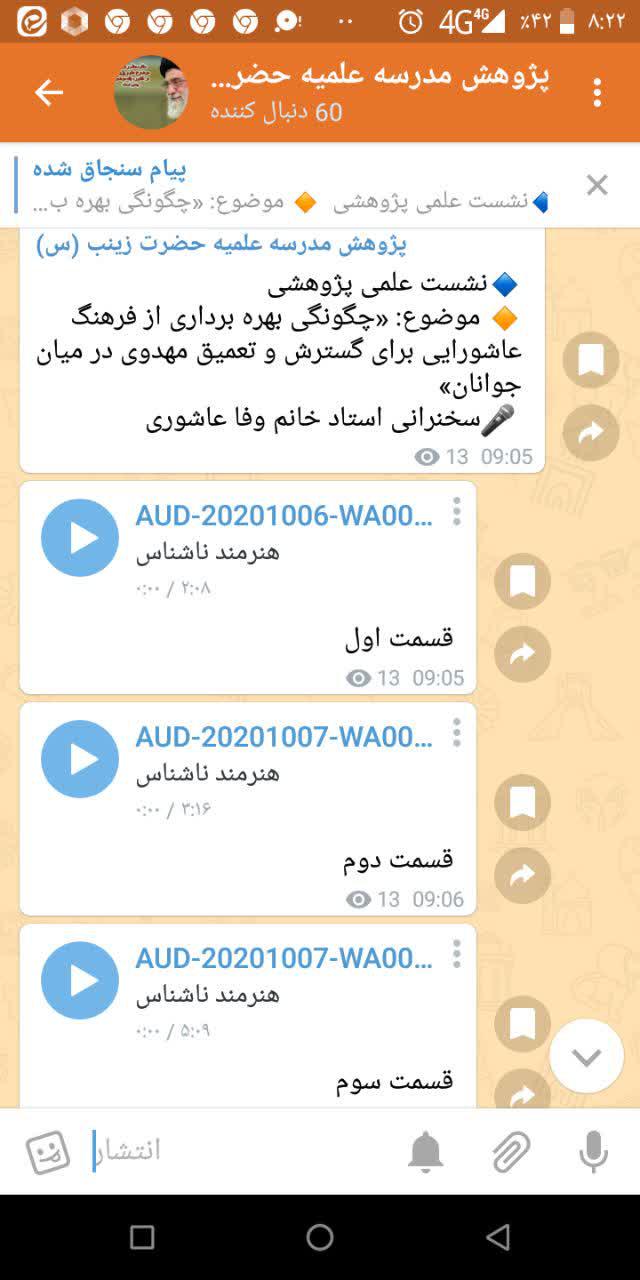Attach a file with the paperclip

coord(511,1152)
